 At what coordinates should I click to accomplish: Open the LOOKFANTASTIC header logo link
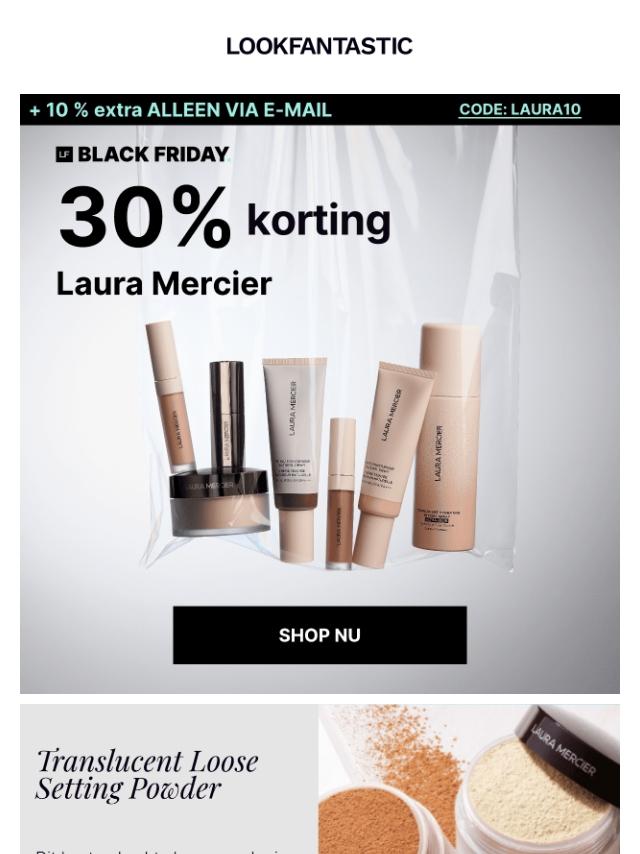(x=320, y=46)
